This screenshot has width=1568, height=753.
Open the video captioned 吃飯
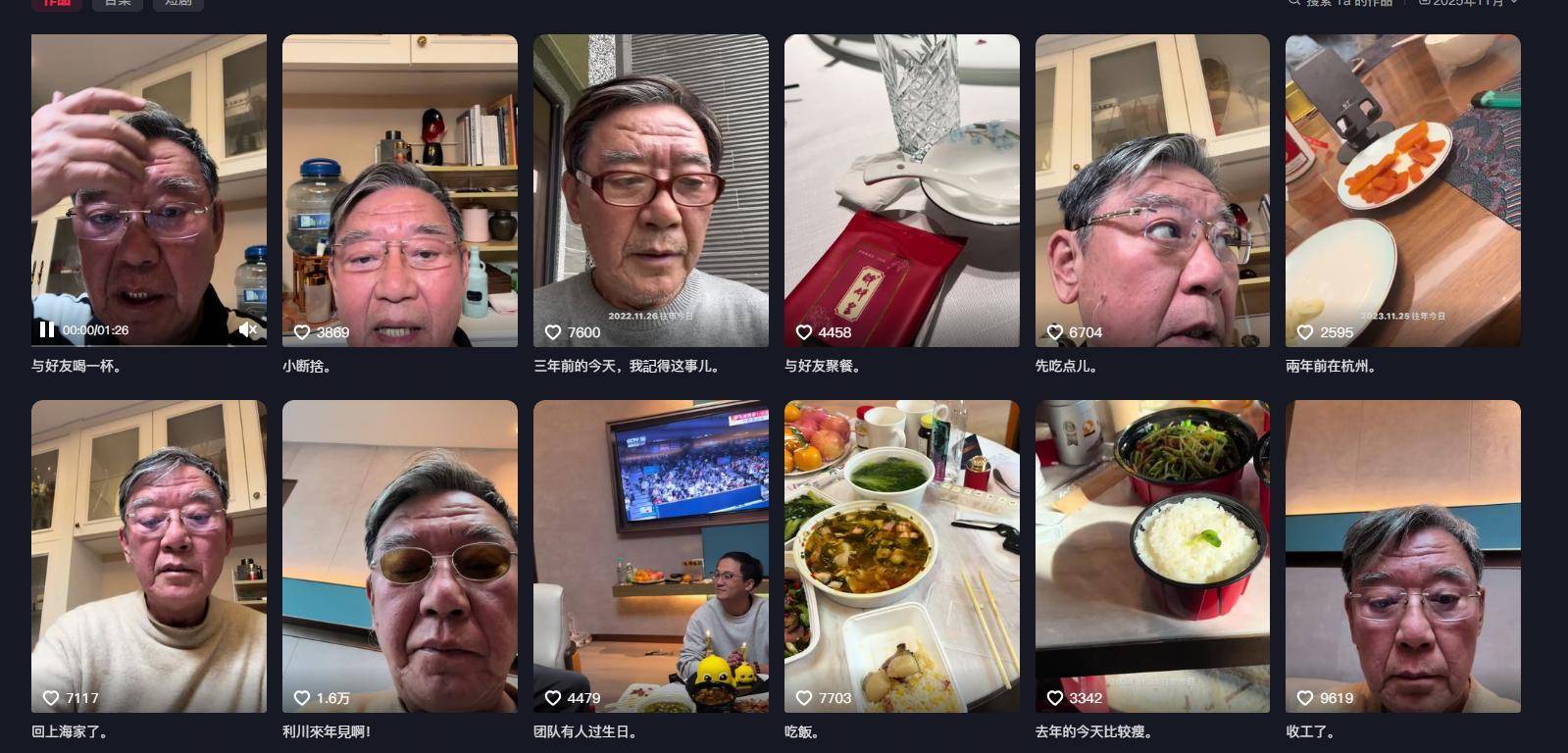(x=901, y=555)
